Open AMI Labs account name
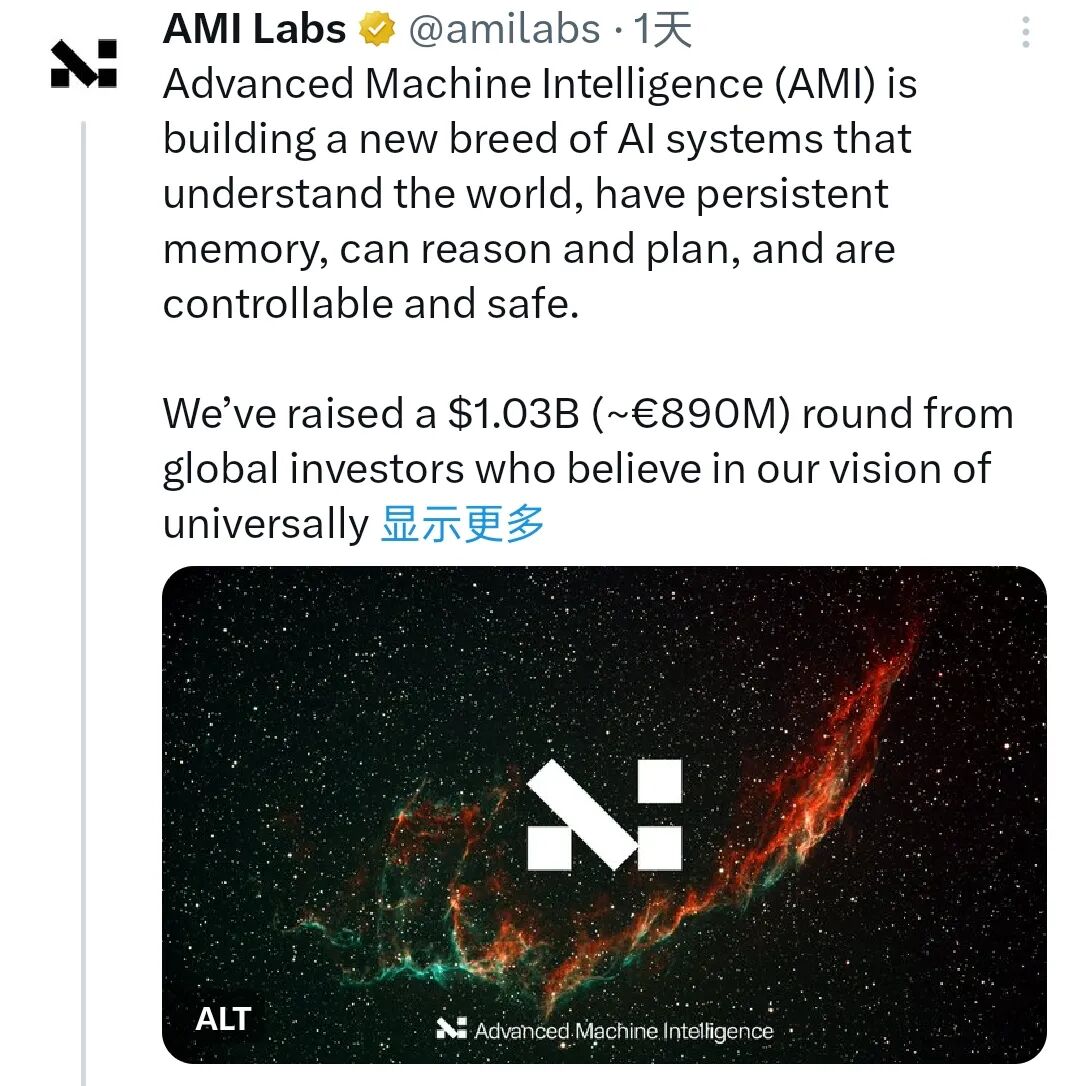The width and height of the screenshot is (1078, 1086). pos(254,29)
